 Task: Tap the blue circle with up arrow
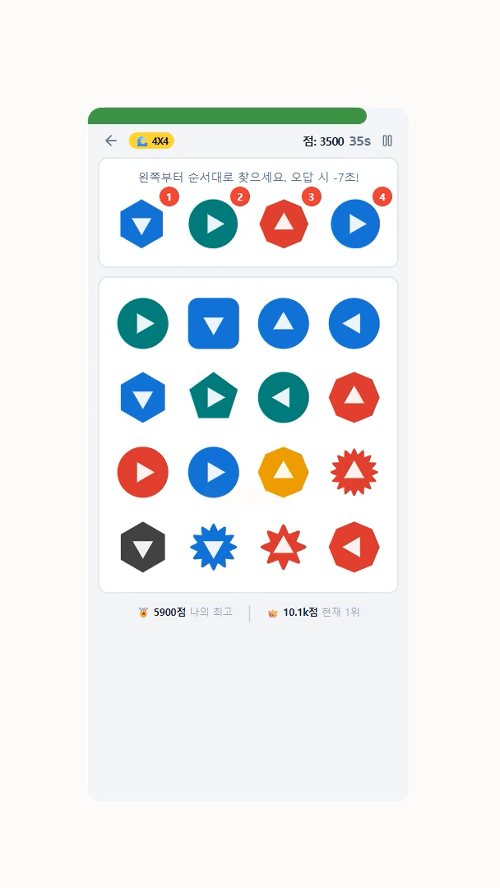click(x=283, y=323)
